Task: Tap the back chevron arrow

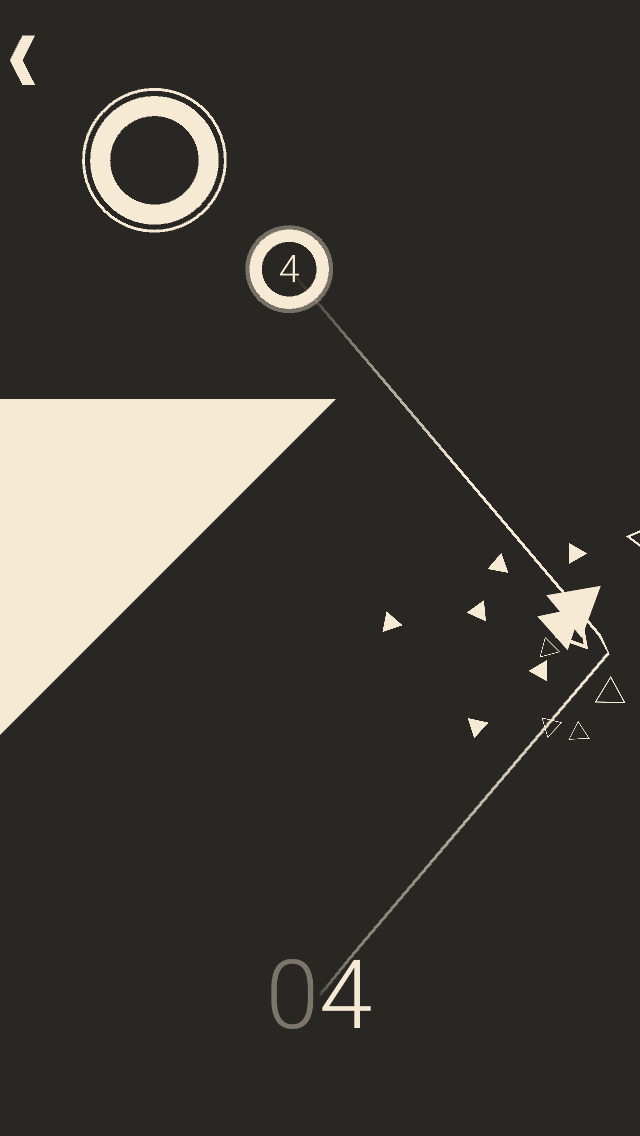Action: pos(23,60)
